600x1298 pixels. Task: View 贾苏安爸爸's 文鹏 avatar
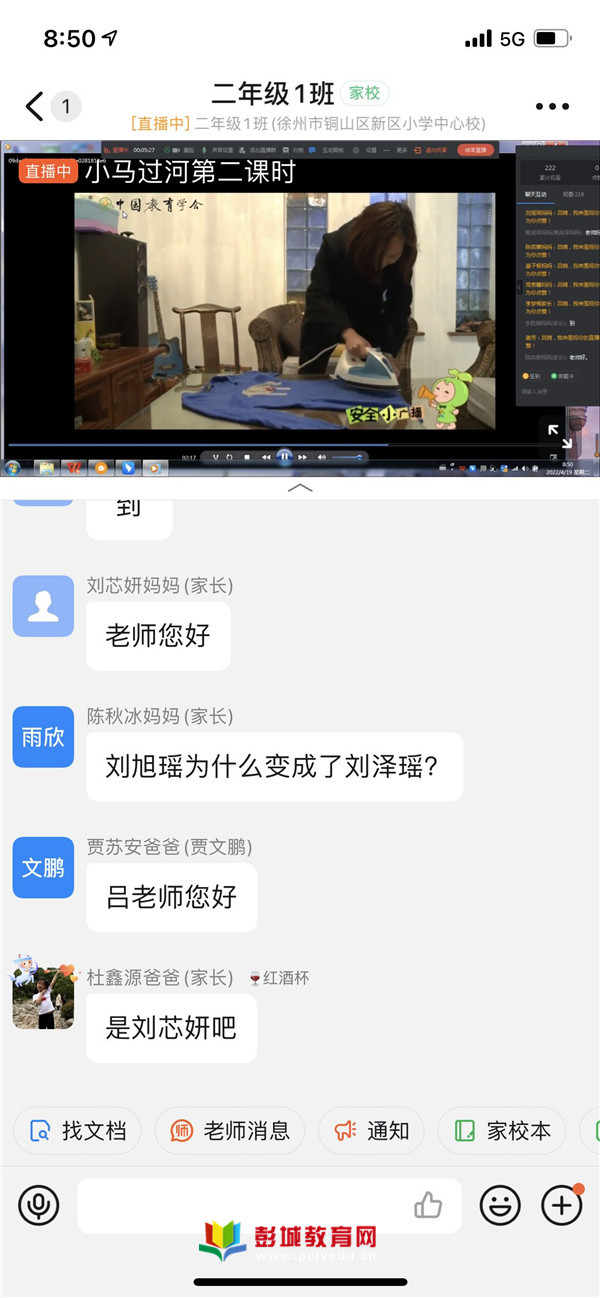click(x=43, y=868)
